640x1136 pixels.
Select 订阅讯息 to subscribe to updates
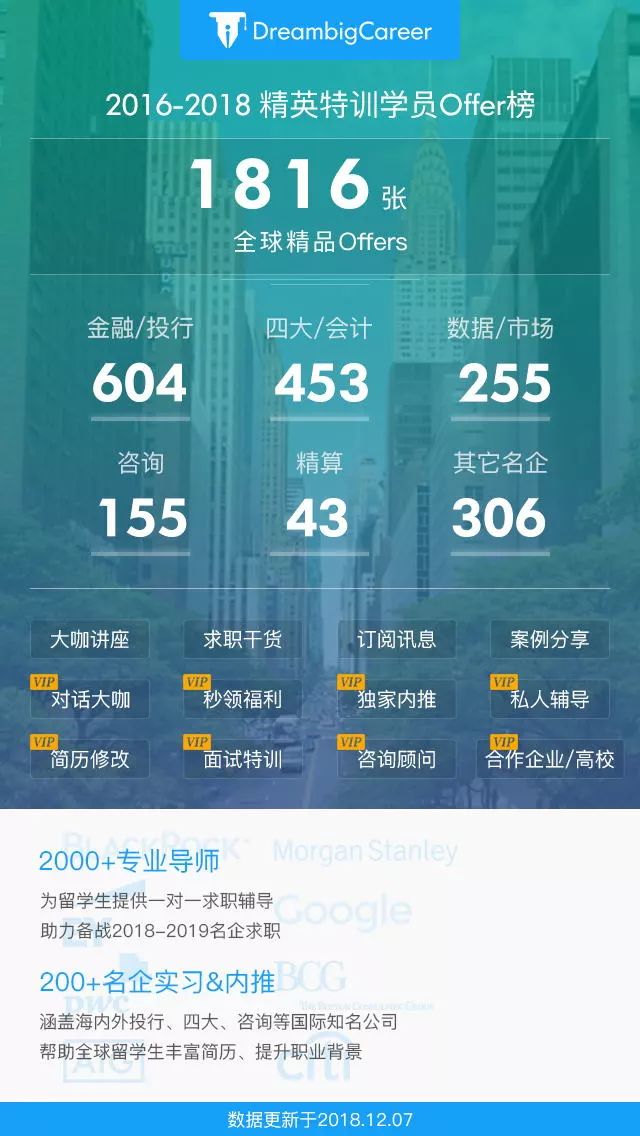coord(396,639)
